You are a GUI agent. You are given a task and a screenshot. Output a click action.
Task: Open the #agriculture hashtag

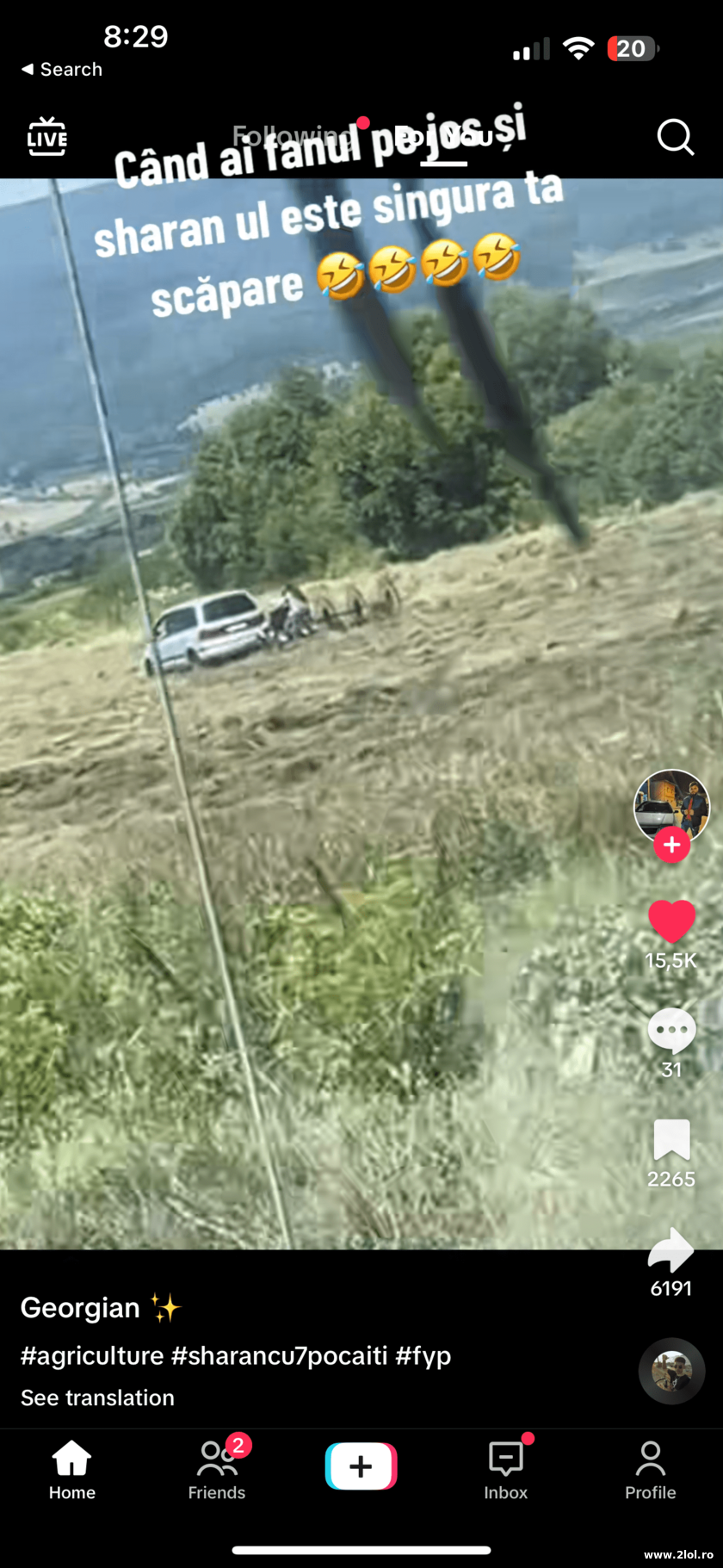[x=92, y=1355]
